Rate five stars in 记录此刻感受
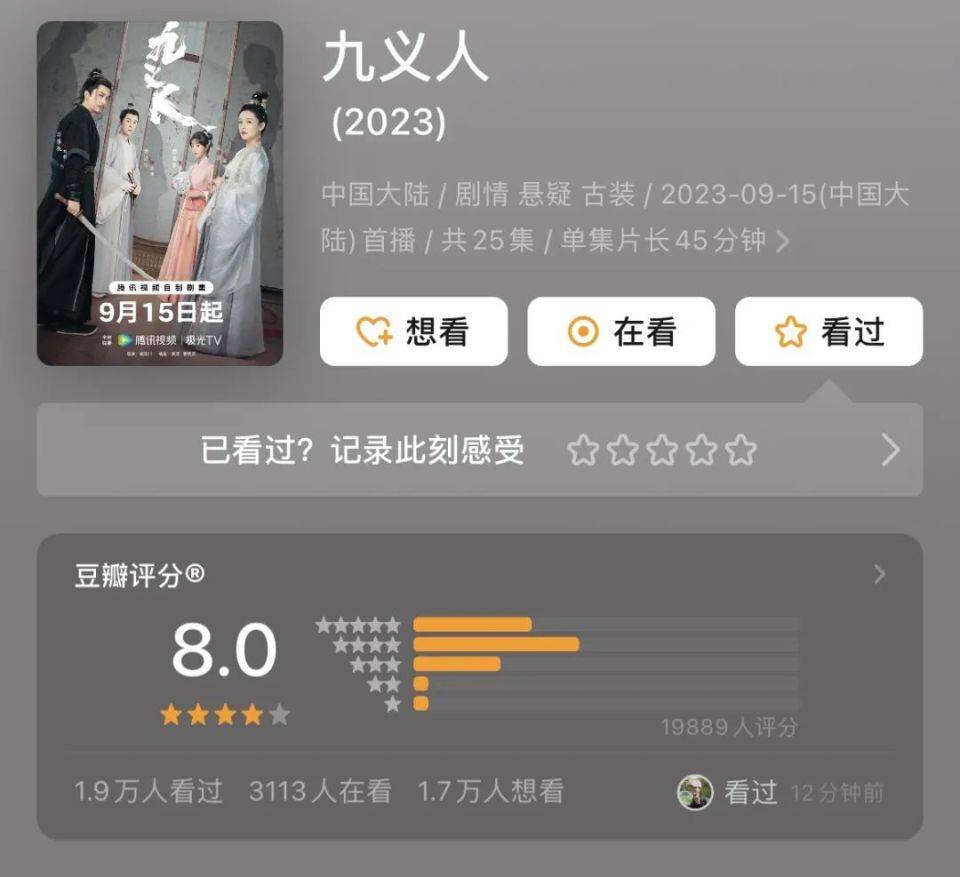 click(741, 451)
